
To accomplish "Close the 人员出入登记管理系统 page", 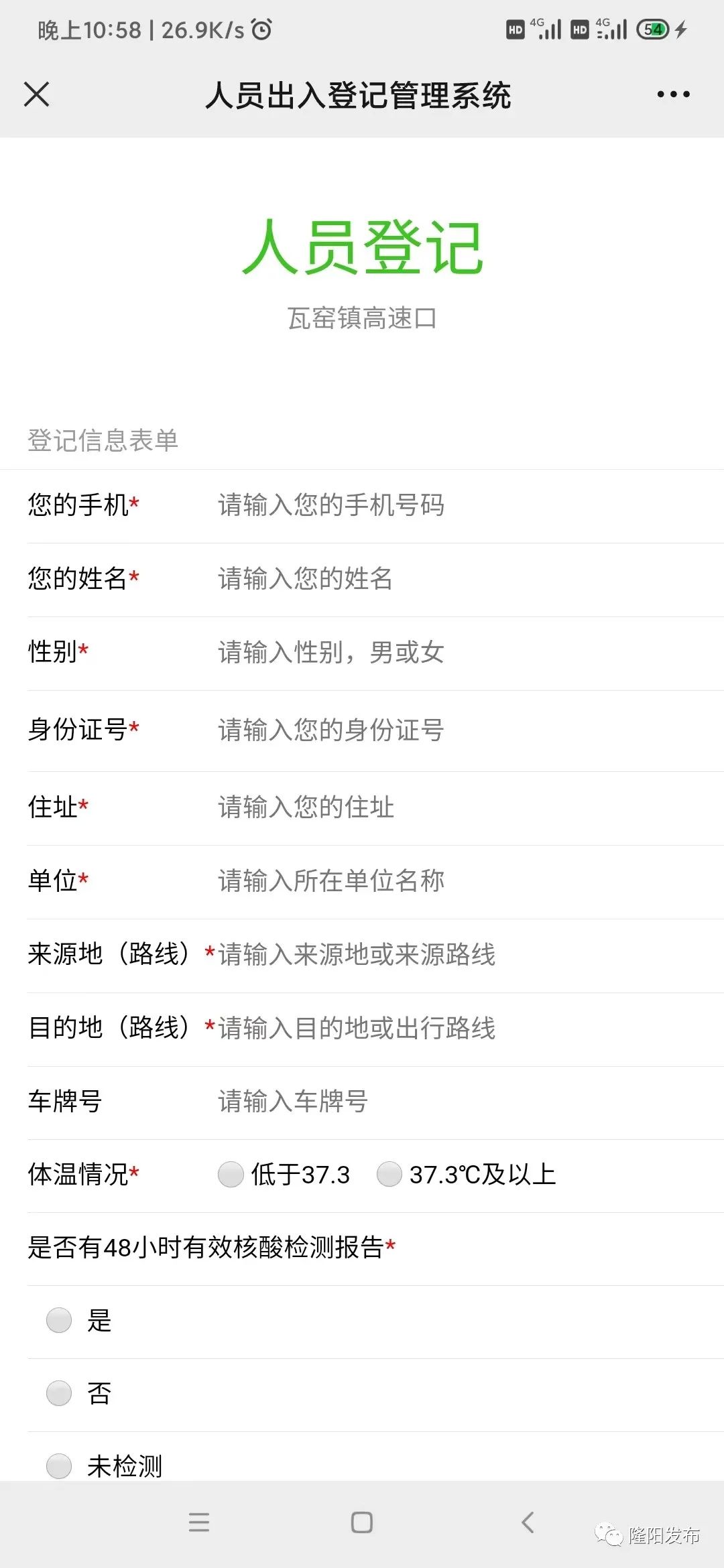I will 37,95.
